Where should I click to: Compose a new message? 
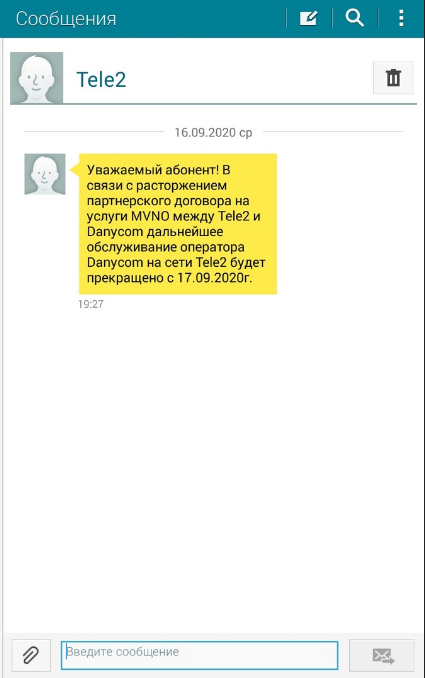(x=308, y=19)
